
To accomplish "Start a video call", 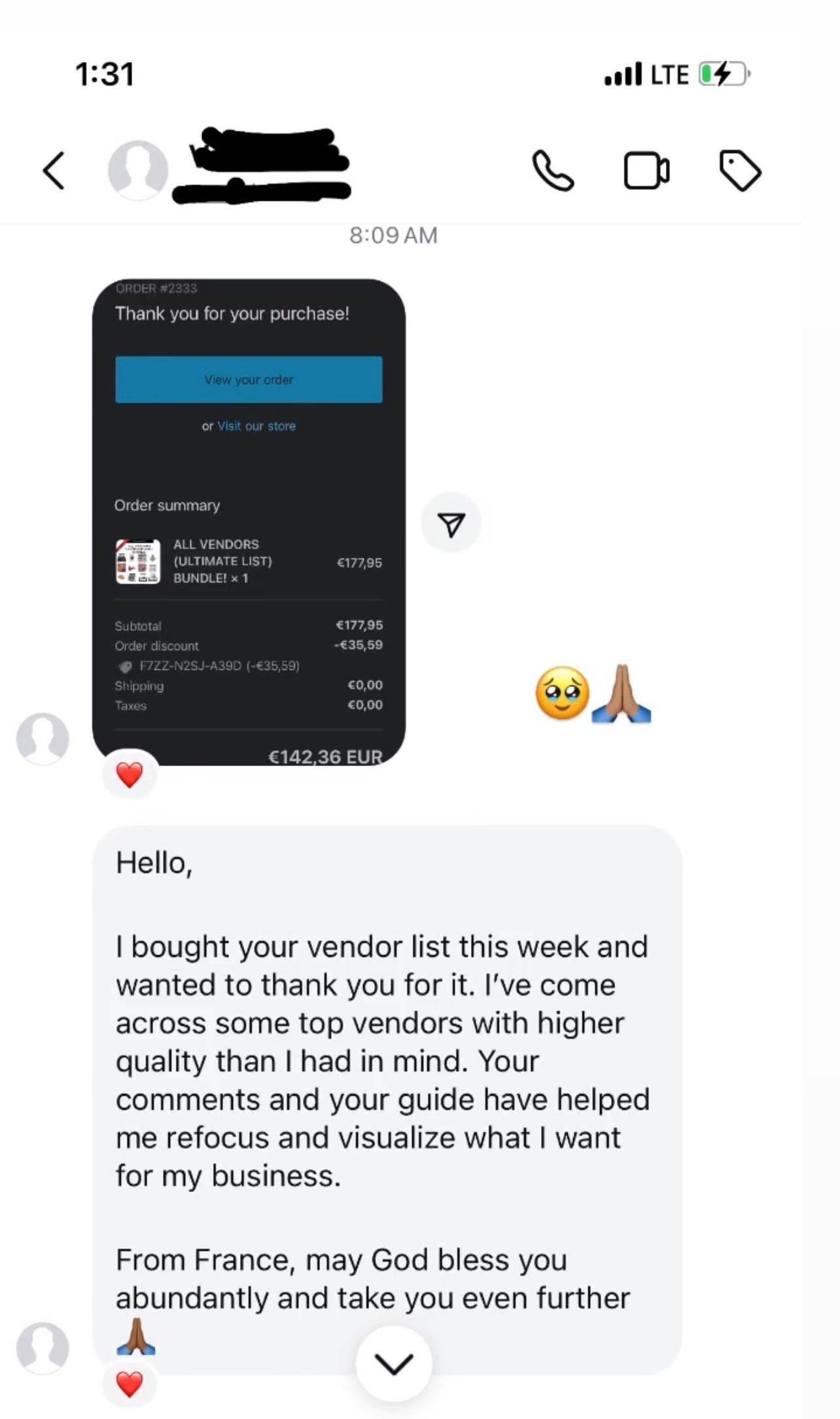I will coord(646,171).
